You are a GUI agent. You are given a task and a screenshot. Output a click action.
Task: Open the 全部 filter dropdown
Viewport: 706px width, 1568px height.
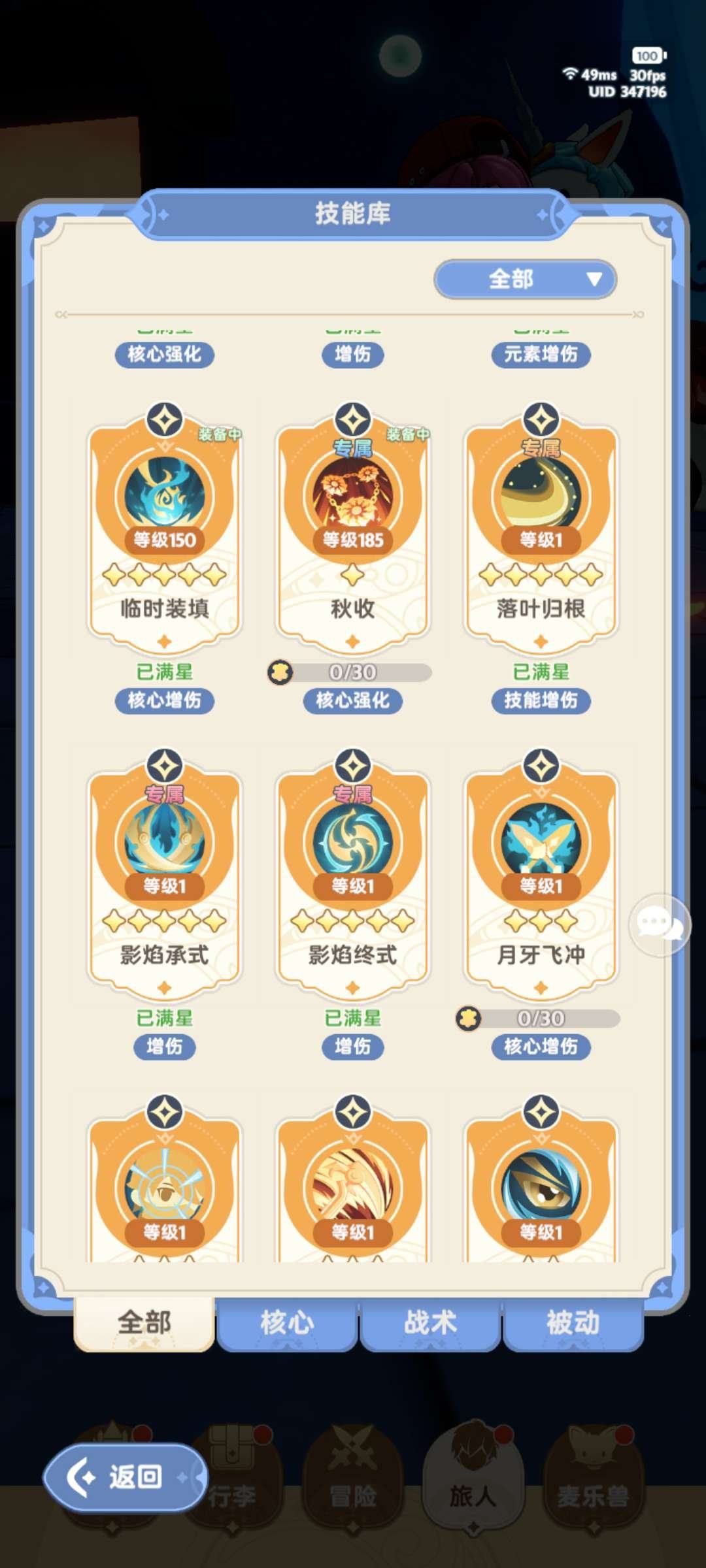(x=526, y=280)
